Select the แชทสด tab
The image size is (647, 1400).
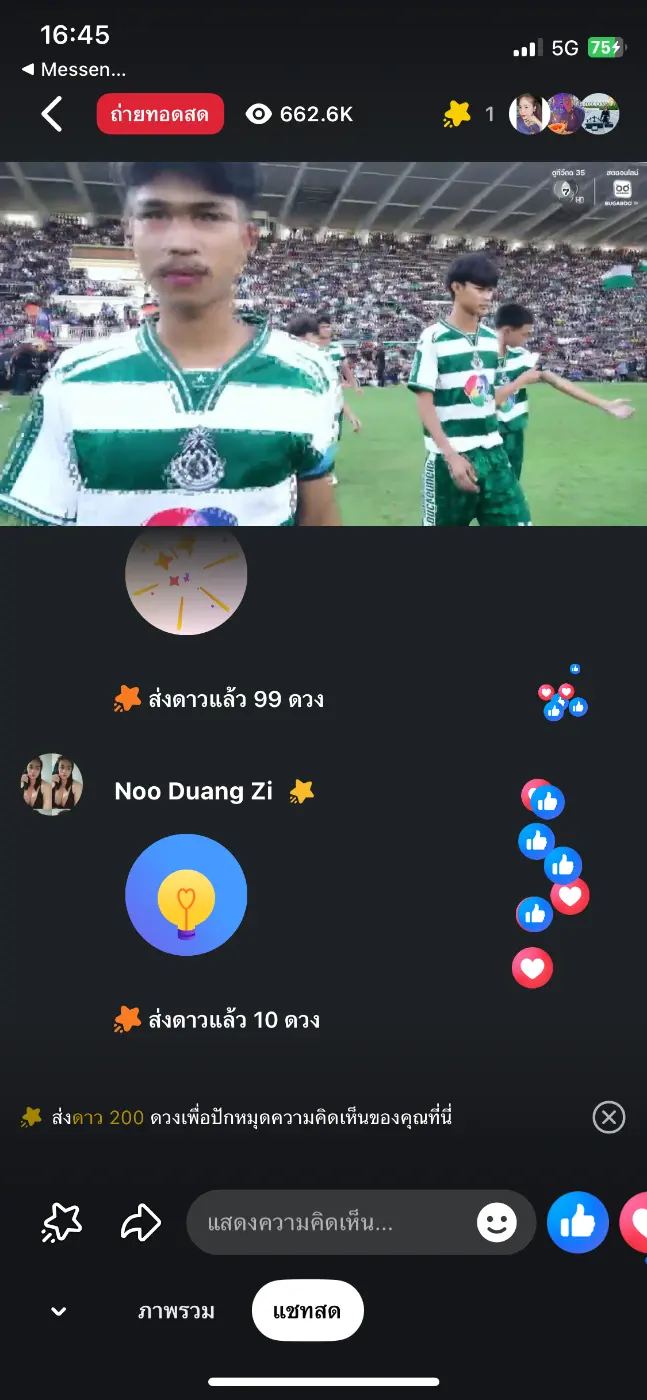tap(307, 1310)
